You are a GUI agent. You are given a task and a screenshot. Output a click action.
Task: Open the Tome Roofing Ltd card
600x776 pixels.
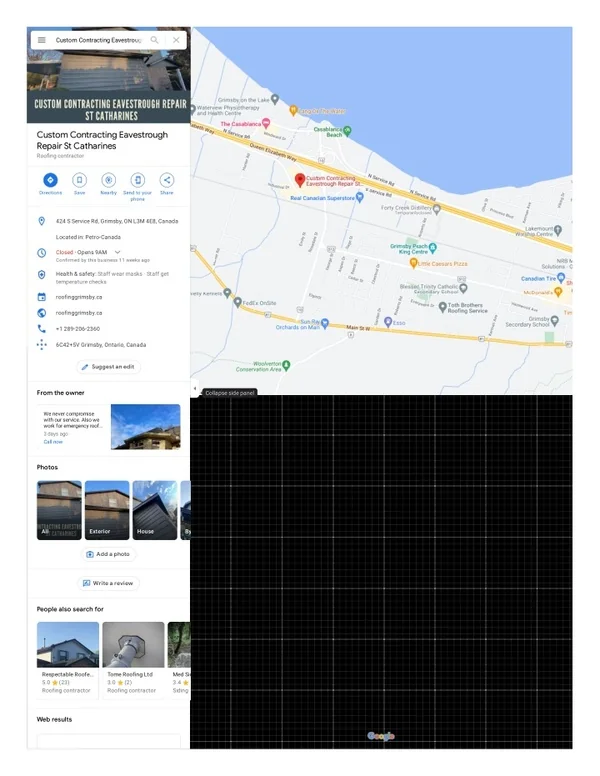[x=133, y=658]
